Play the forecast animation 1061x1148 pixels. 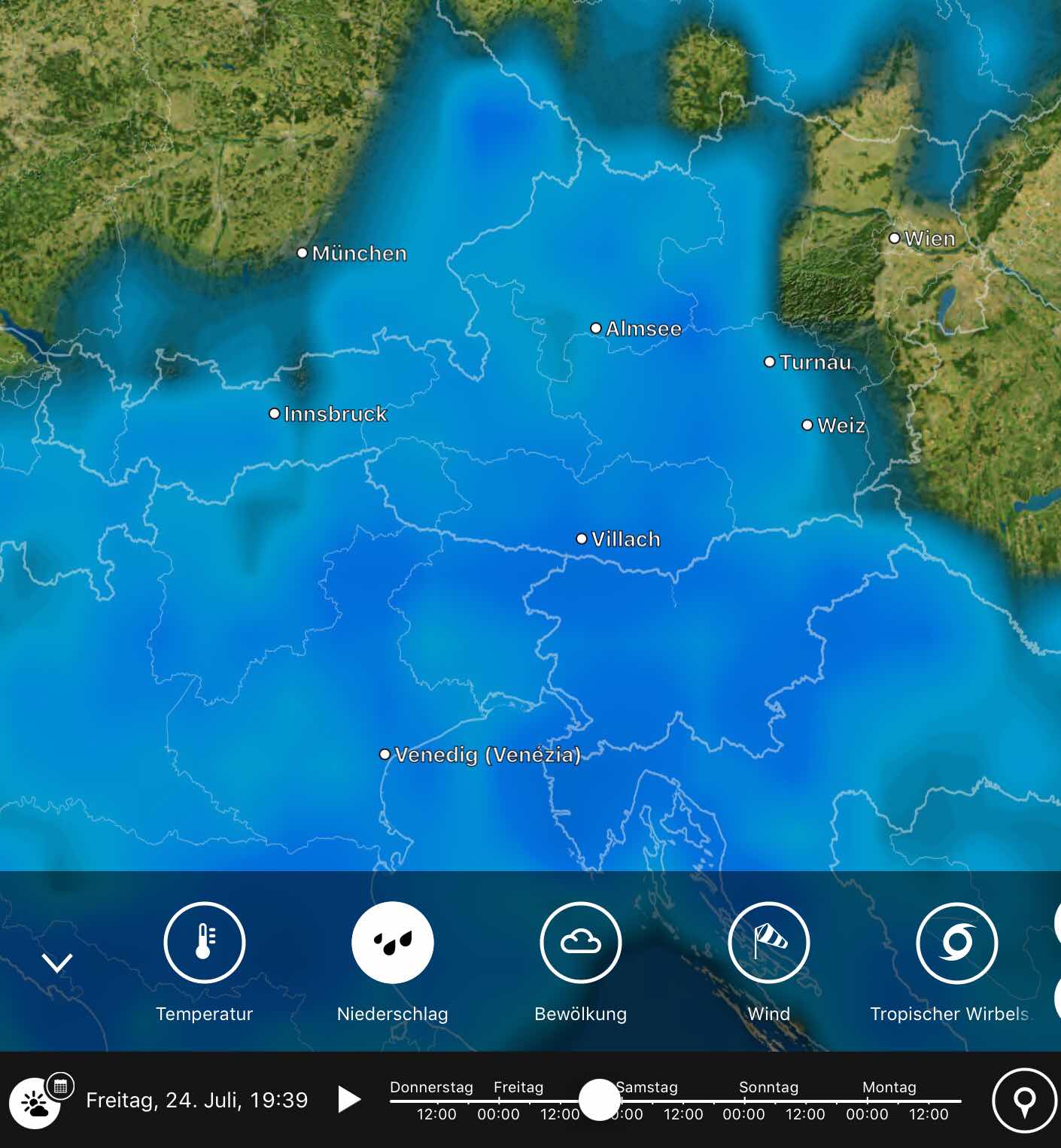348,1099
